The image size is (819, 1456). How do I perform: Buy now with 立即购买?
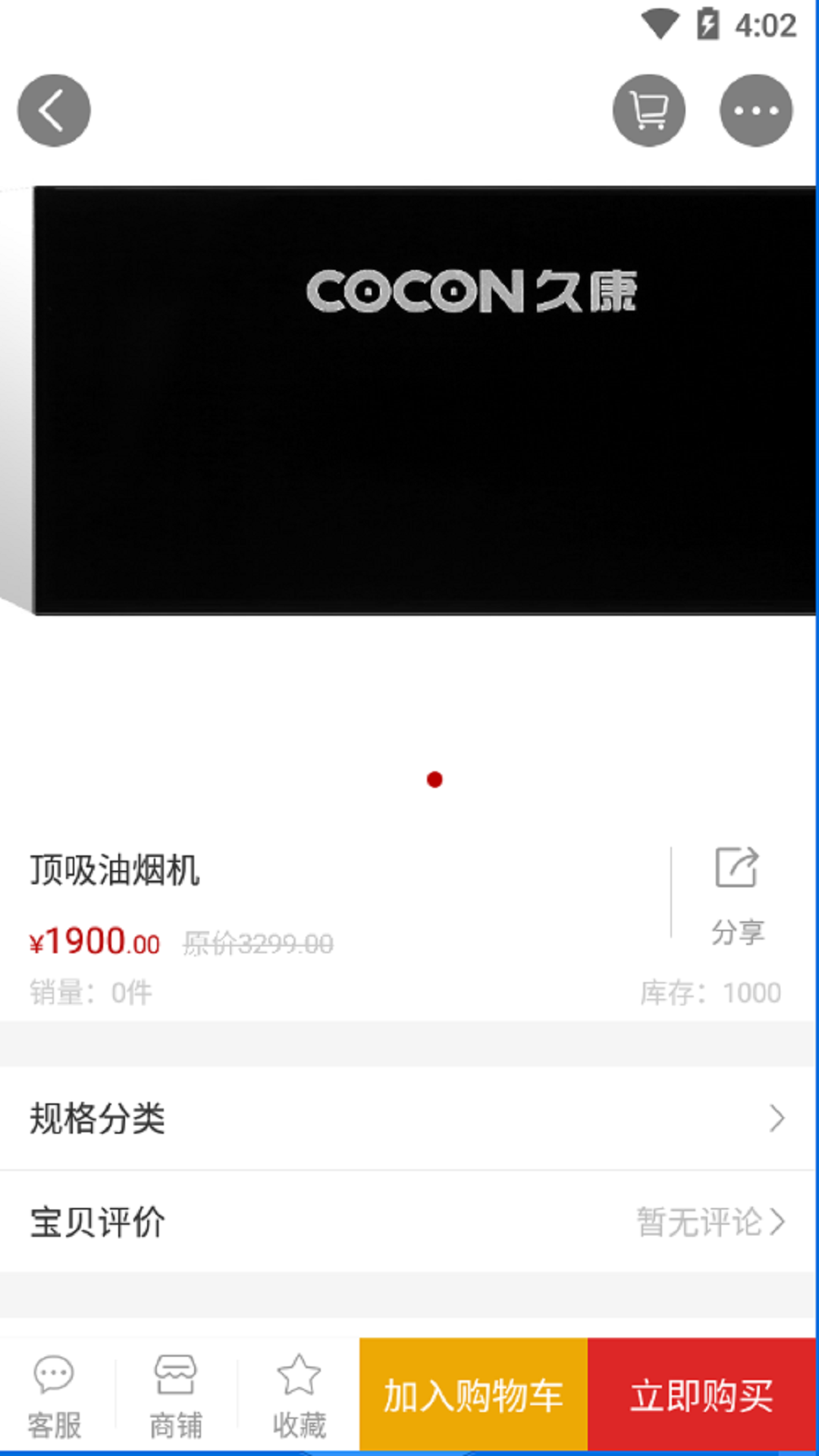coord(702,1395)
